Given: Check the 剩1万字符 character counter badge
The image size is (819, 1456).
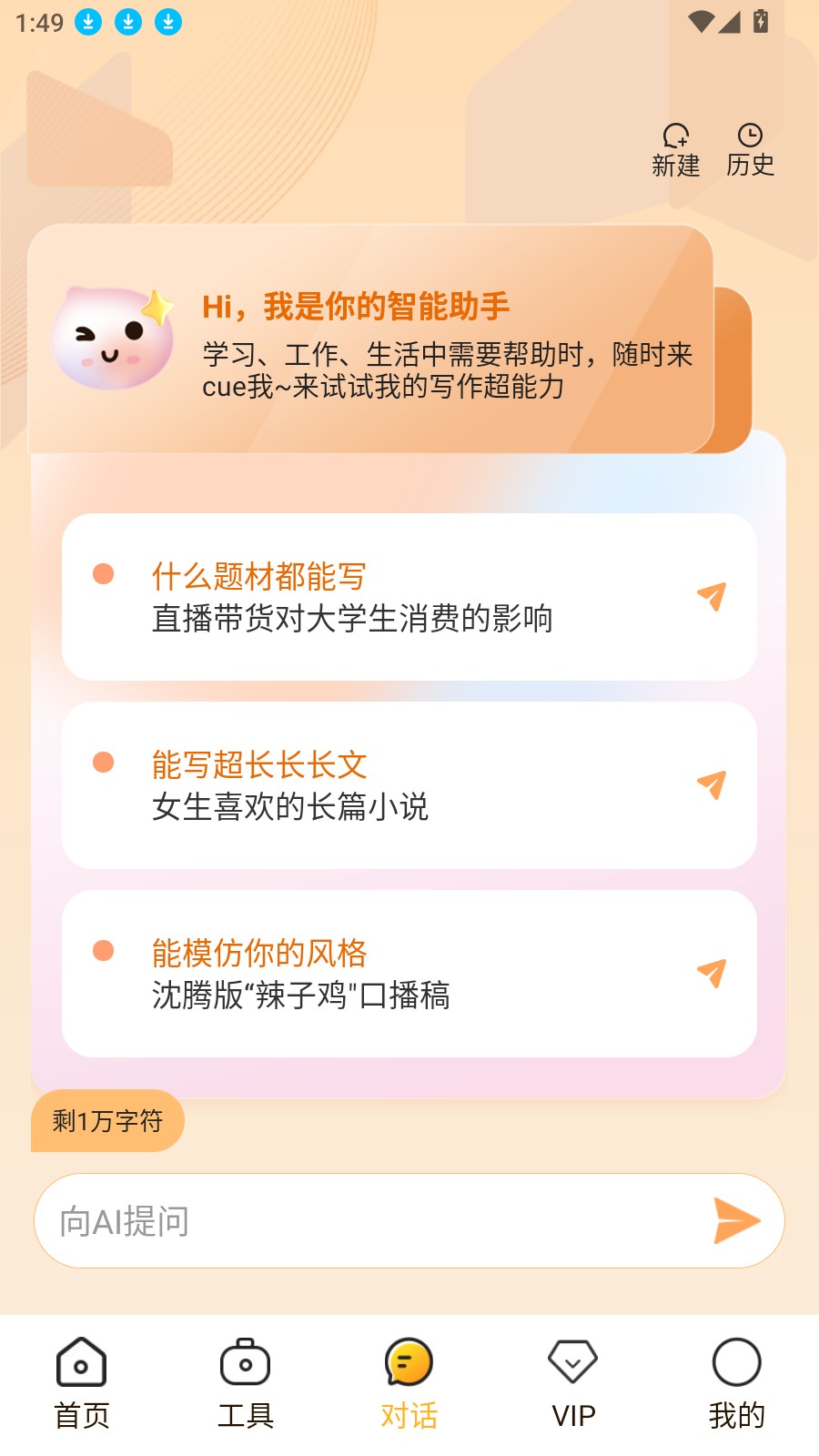Looking at the screenshot, I should tap(106, 1121).
